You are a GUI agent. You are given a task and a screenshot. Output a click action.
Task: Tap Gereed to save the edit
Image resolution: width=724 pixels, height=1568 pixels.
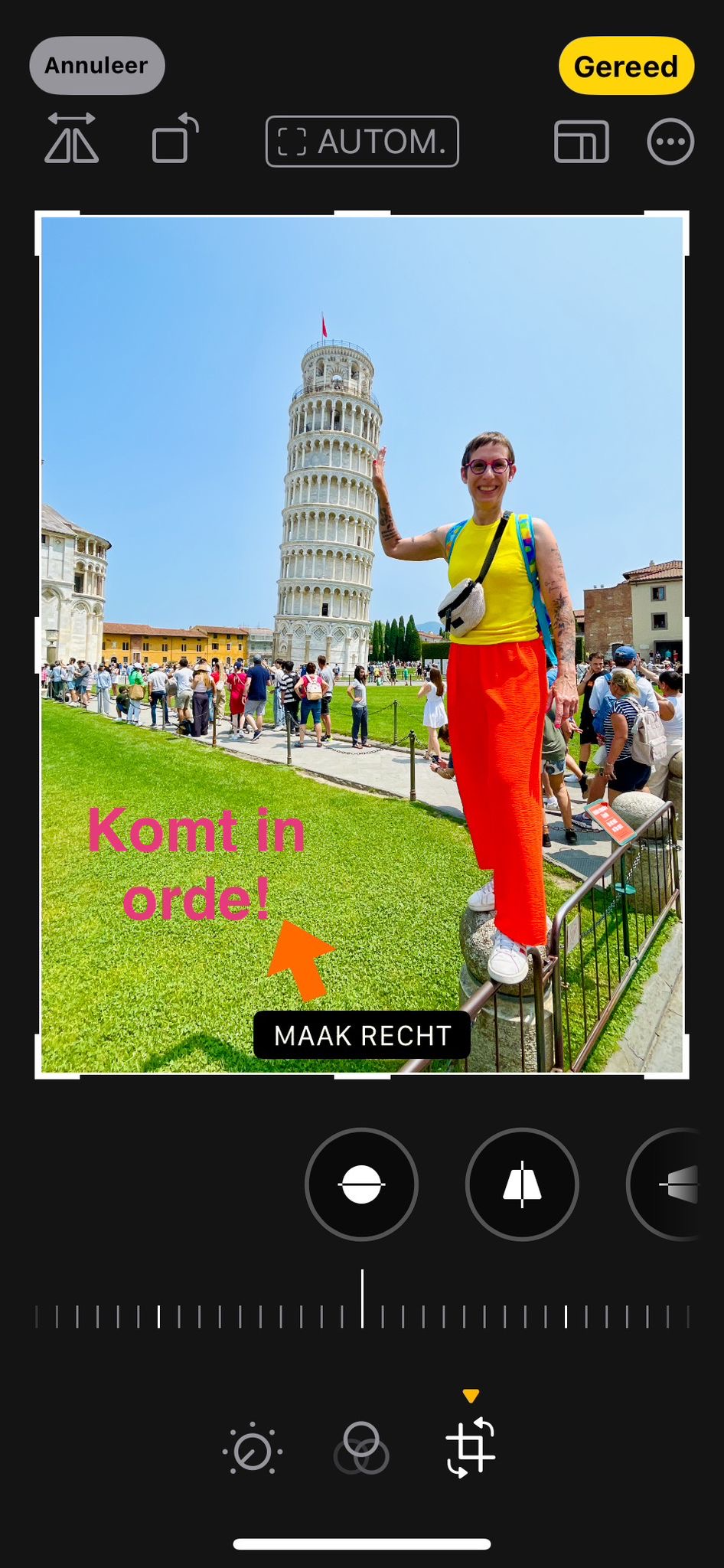626,67
